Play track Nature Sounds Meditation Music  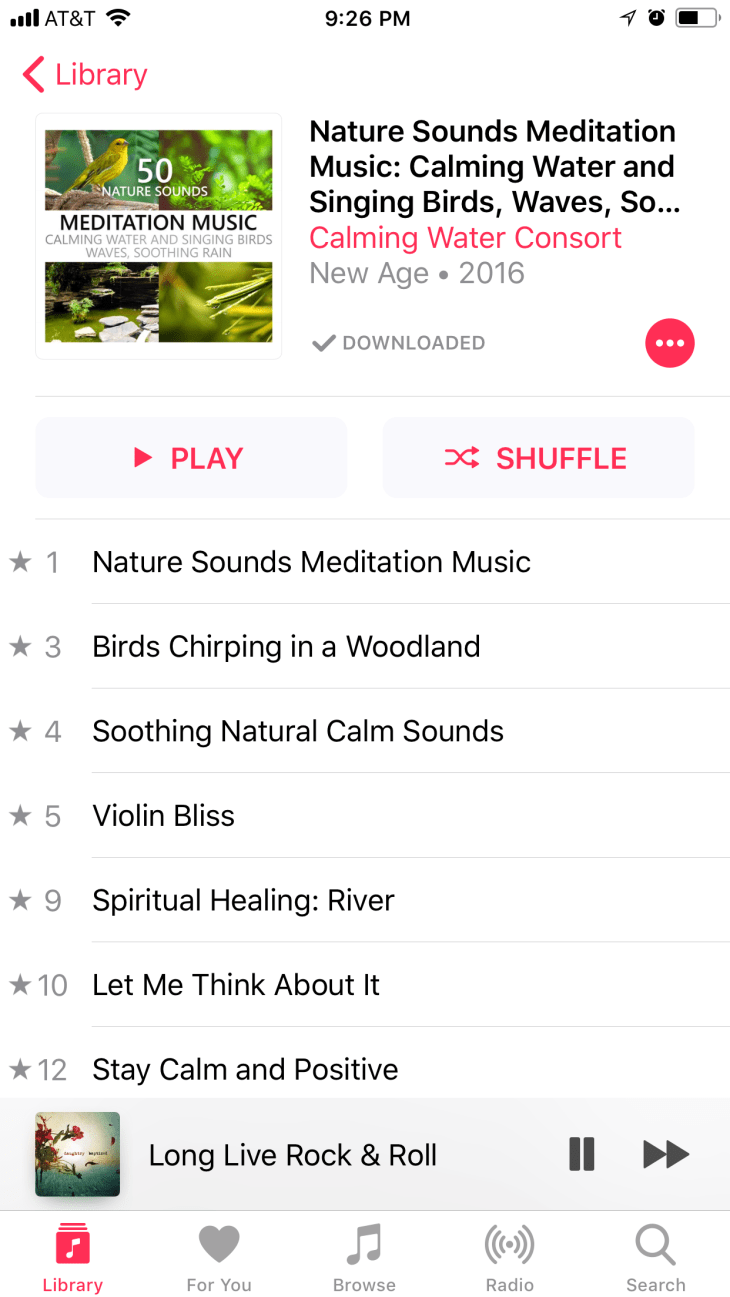tap(311, 562)
